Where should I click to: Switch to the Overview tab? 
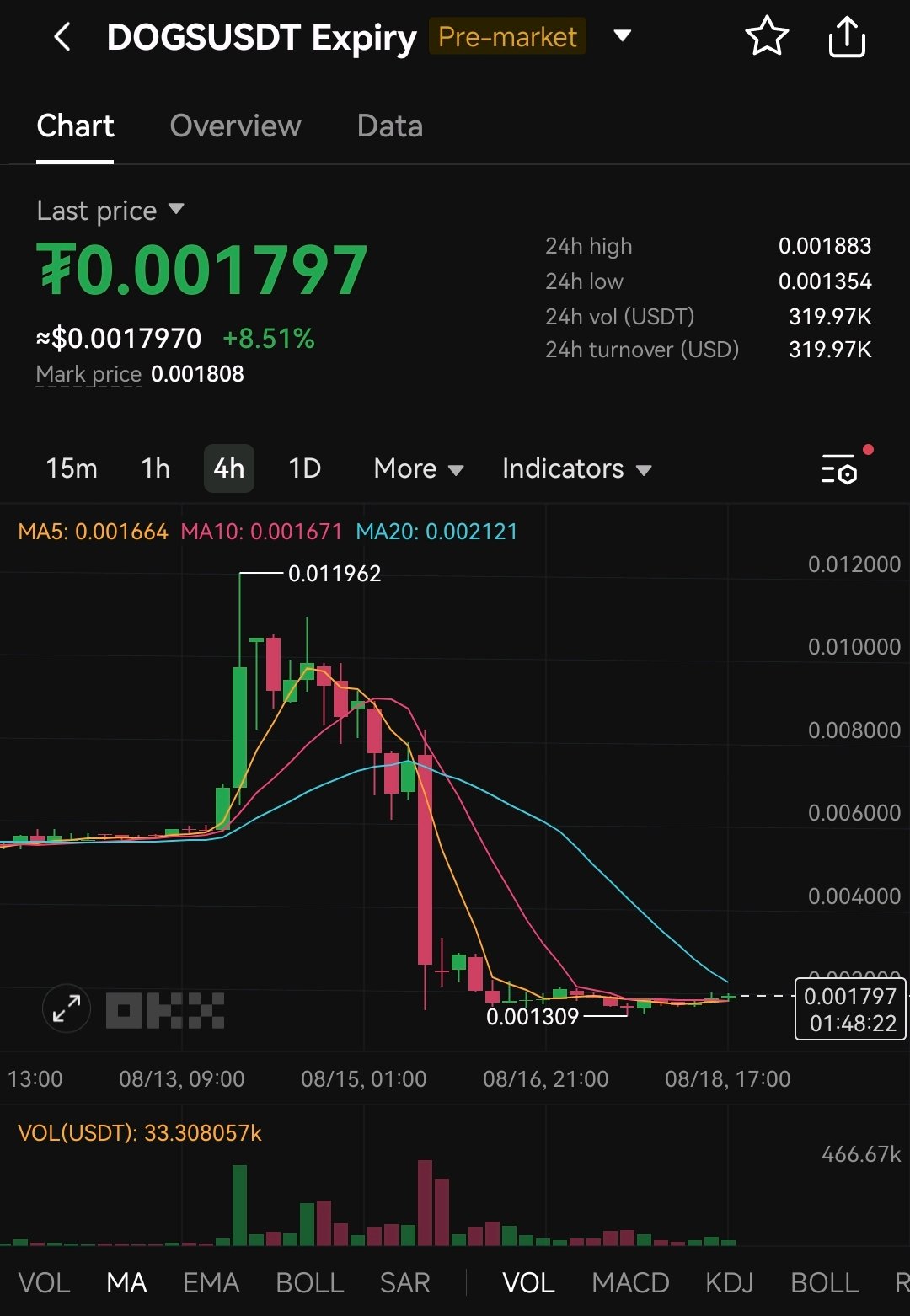coord(235,126)
